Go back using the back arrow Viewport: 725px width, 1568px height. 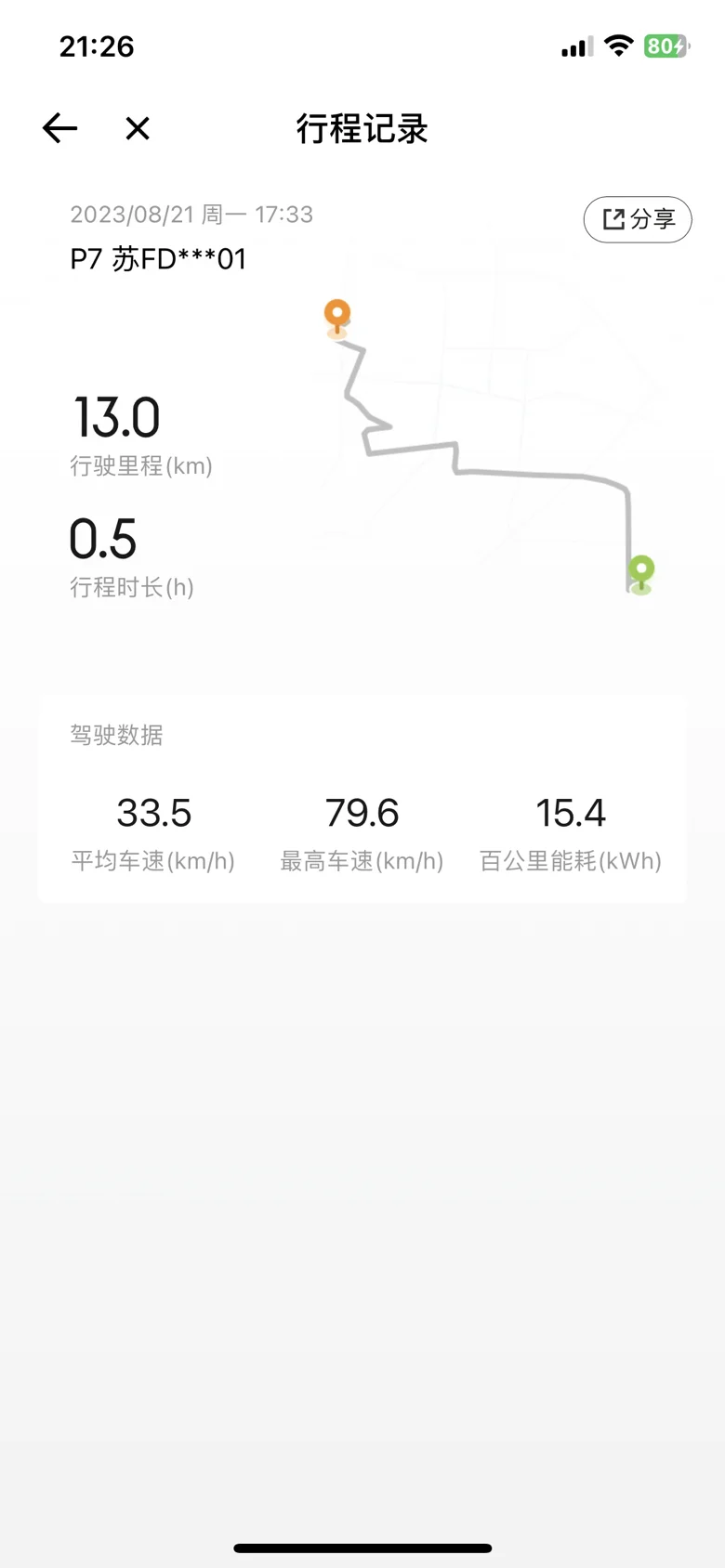click(59, 128)
